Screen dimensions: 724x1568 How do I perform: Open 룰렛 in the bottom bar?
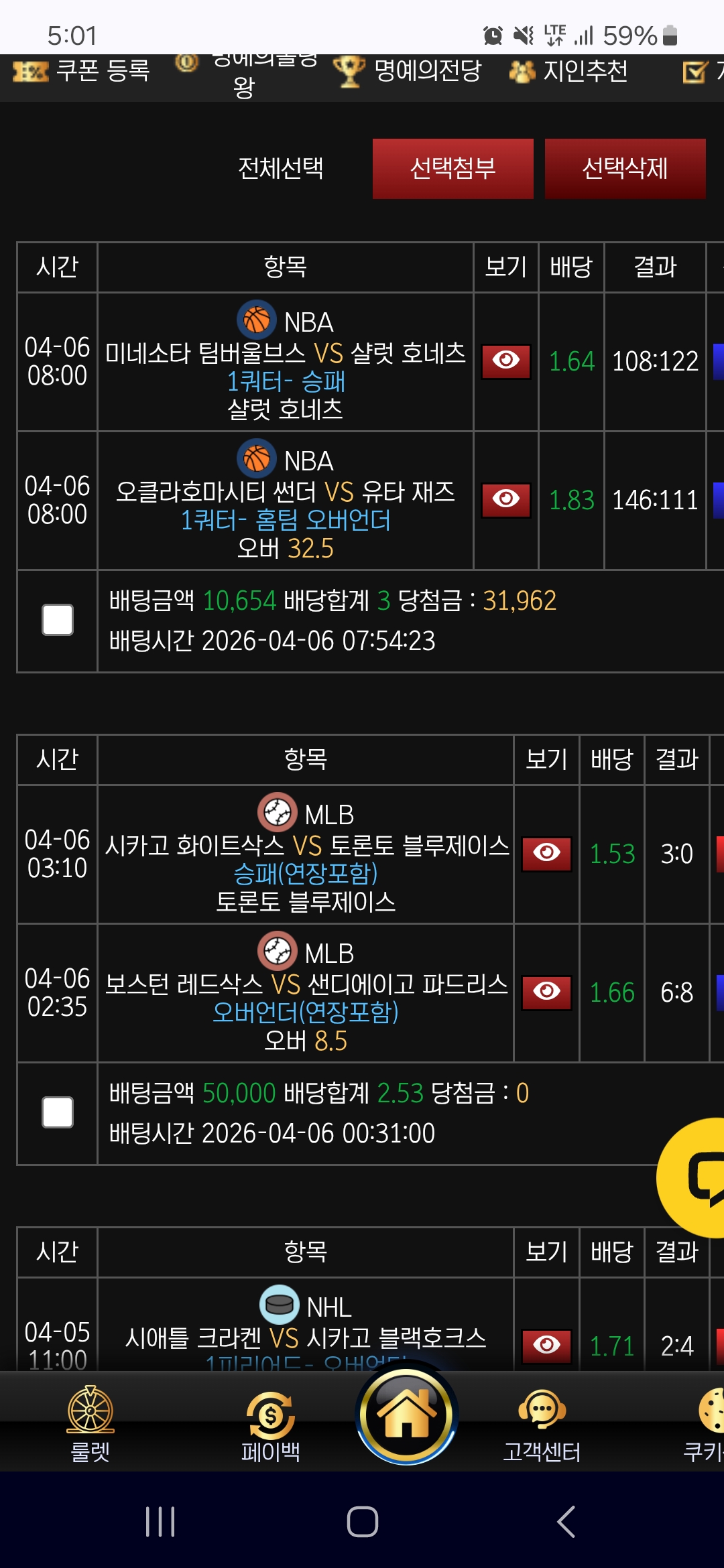tap(90, 1424)
